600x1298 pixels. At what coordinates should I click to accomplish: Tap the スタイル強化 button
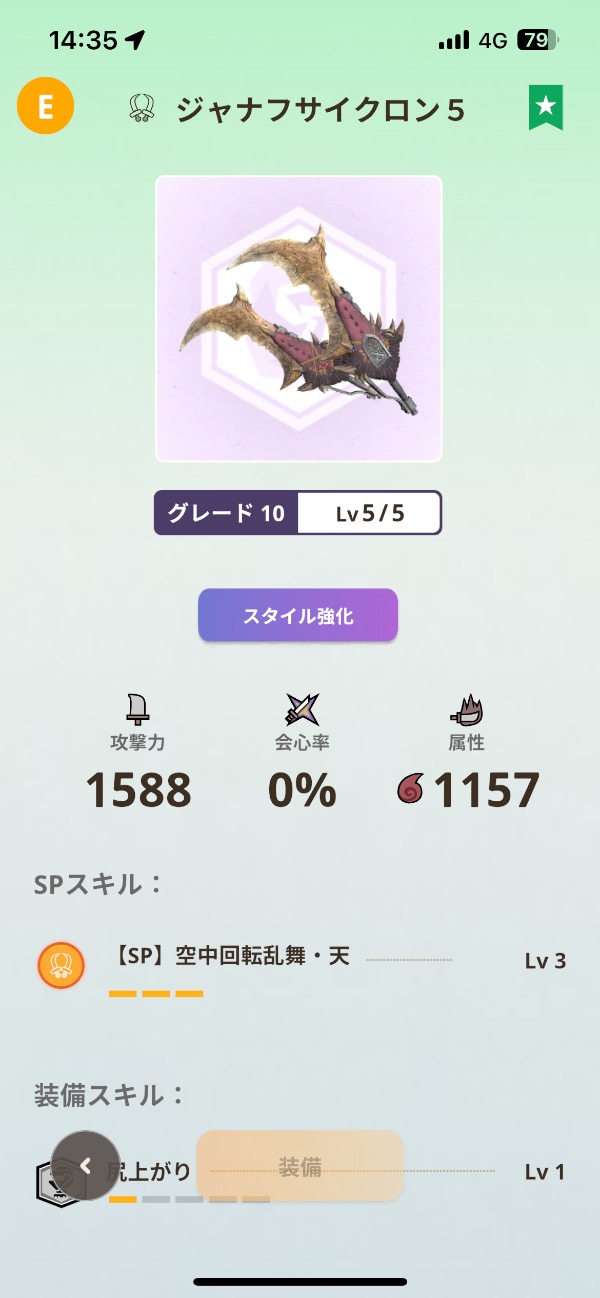tap(298, 615)
